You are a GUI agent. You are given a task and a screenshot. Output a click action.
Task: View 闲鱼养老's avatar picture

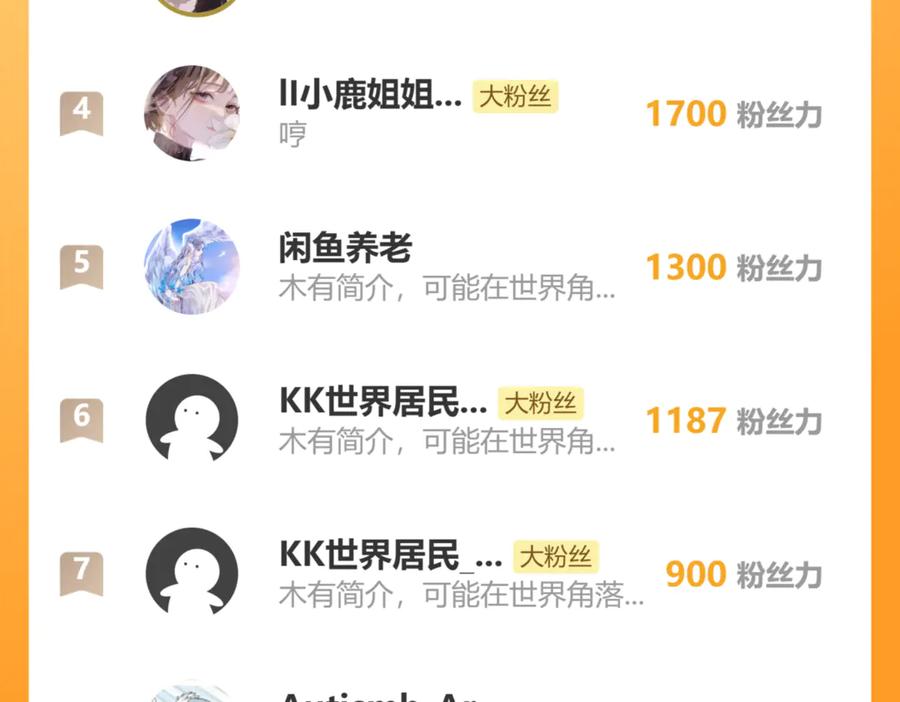point(192,267)
